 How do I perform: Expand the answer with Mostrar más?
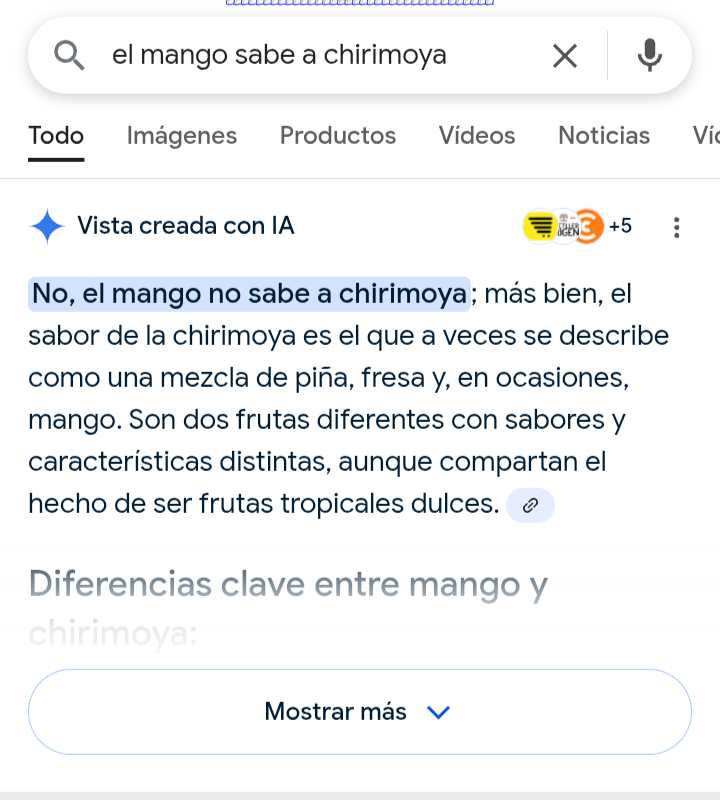click(x=360, y=712)
